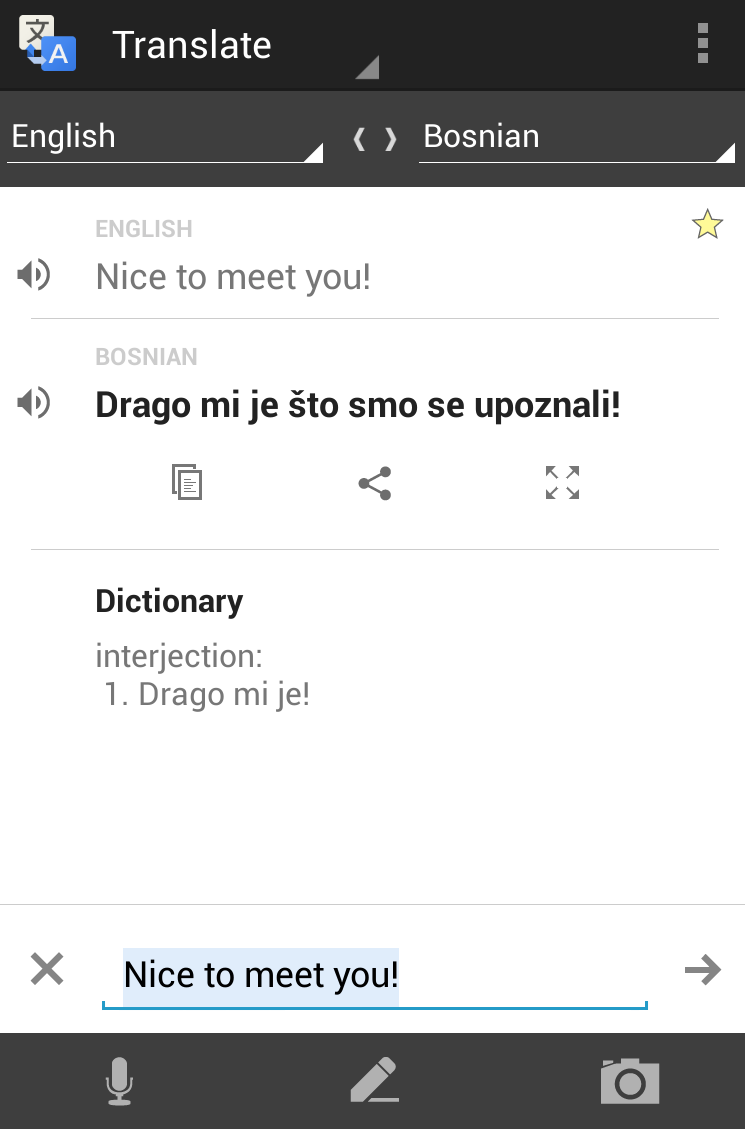Viewport: 745px width, 1129px height.
Task: Change source language from English
Action: [x=165, y=138]
